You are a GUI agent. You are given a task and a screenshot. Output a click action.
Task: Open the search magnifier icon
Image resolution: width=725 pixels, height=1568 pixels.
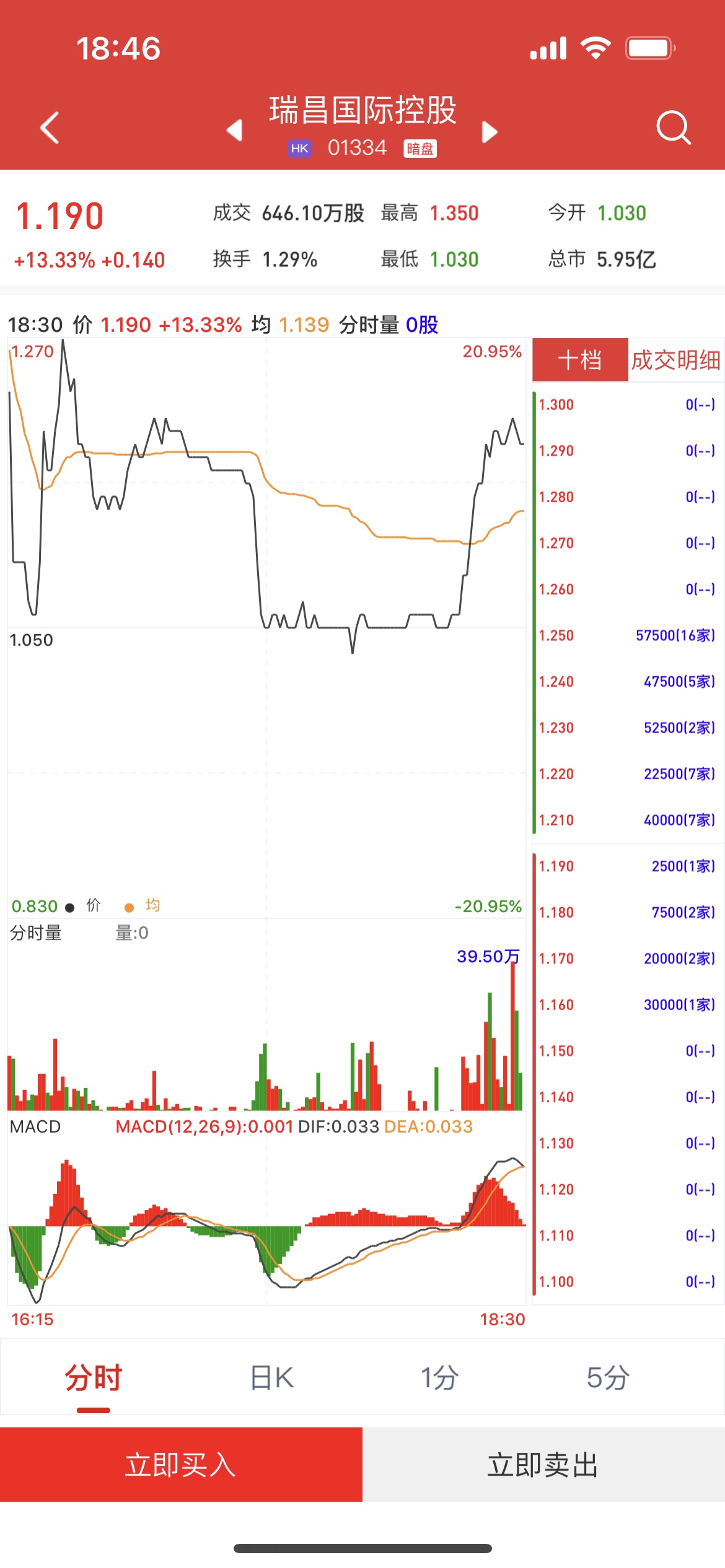point(673,128)
